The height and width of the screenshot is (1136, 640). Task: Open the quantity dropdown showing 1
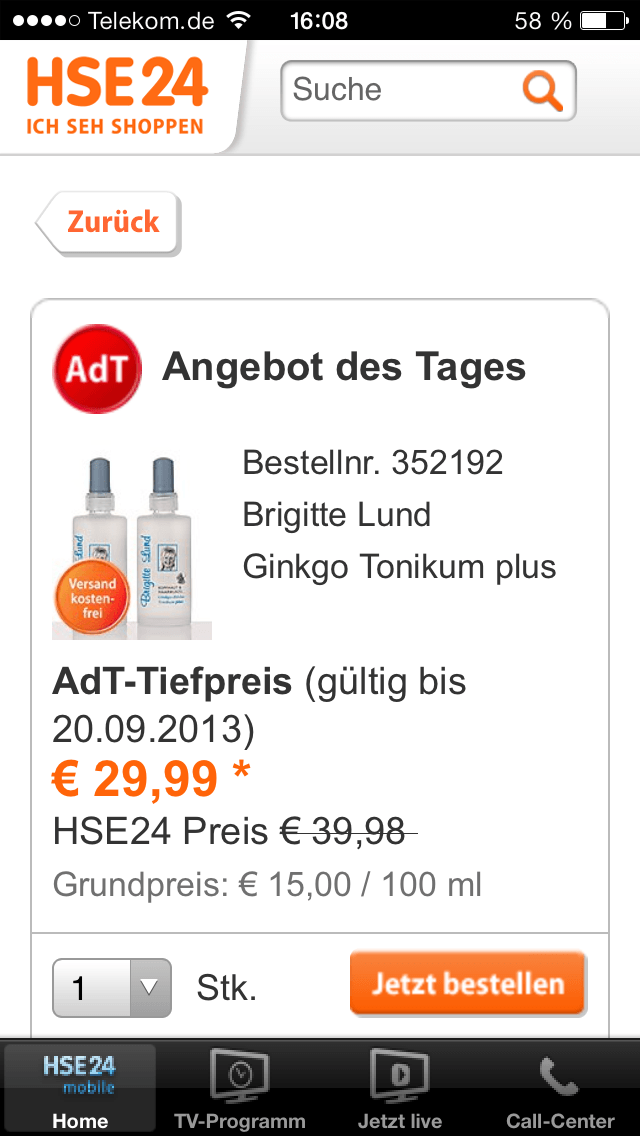112,987
